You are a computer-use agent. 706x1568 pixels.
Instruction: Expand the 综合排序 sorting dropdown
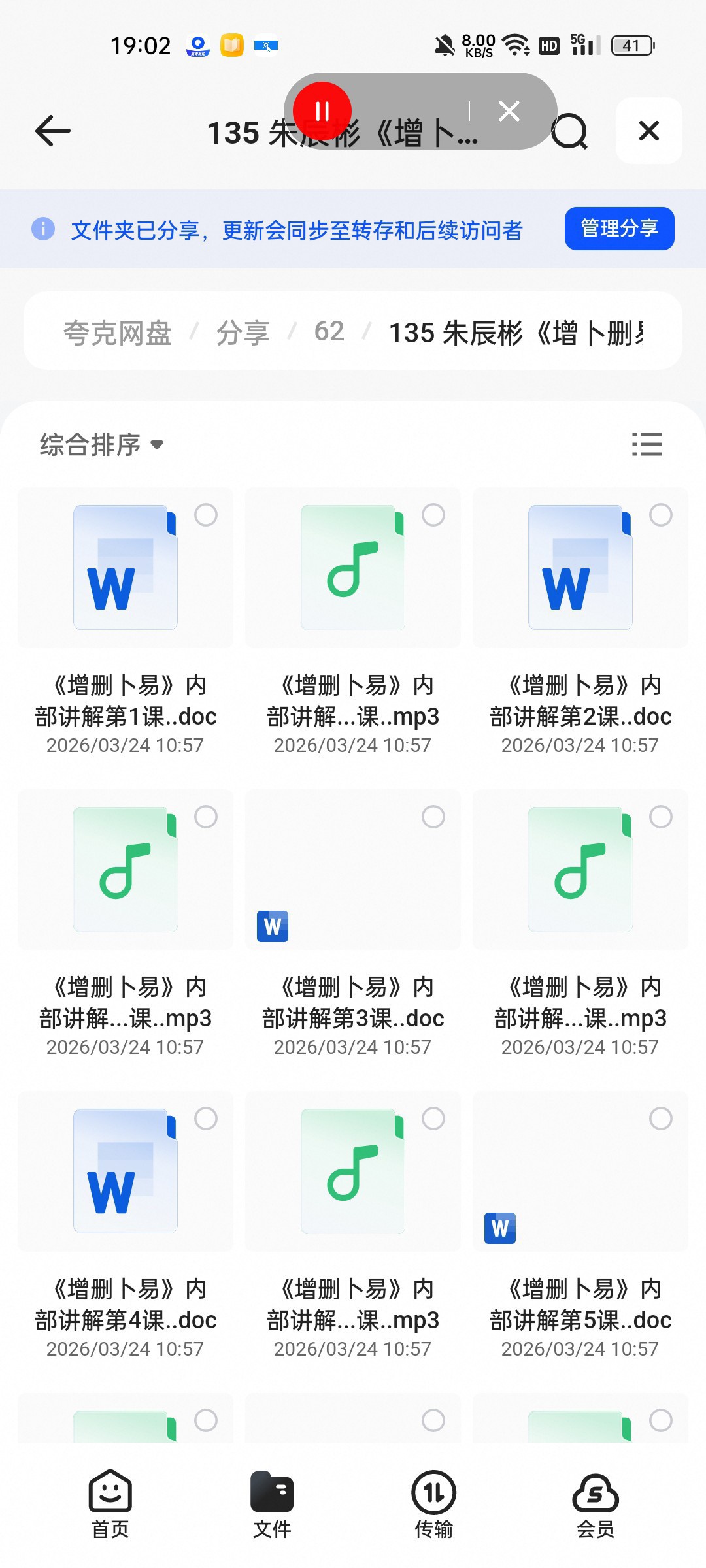101,444
